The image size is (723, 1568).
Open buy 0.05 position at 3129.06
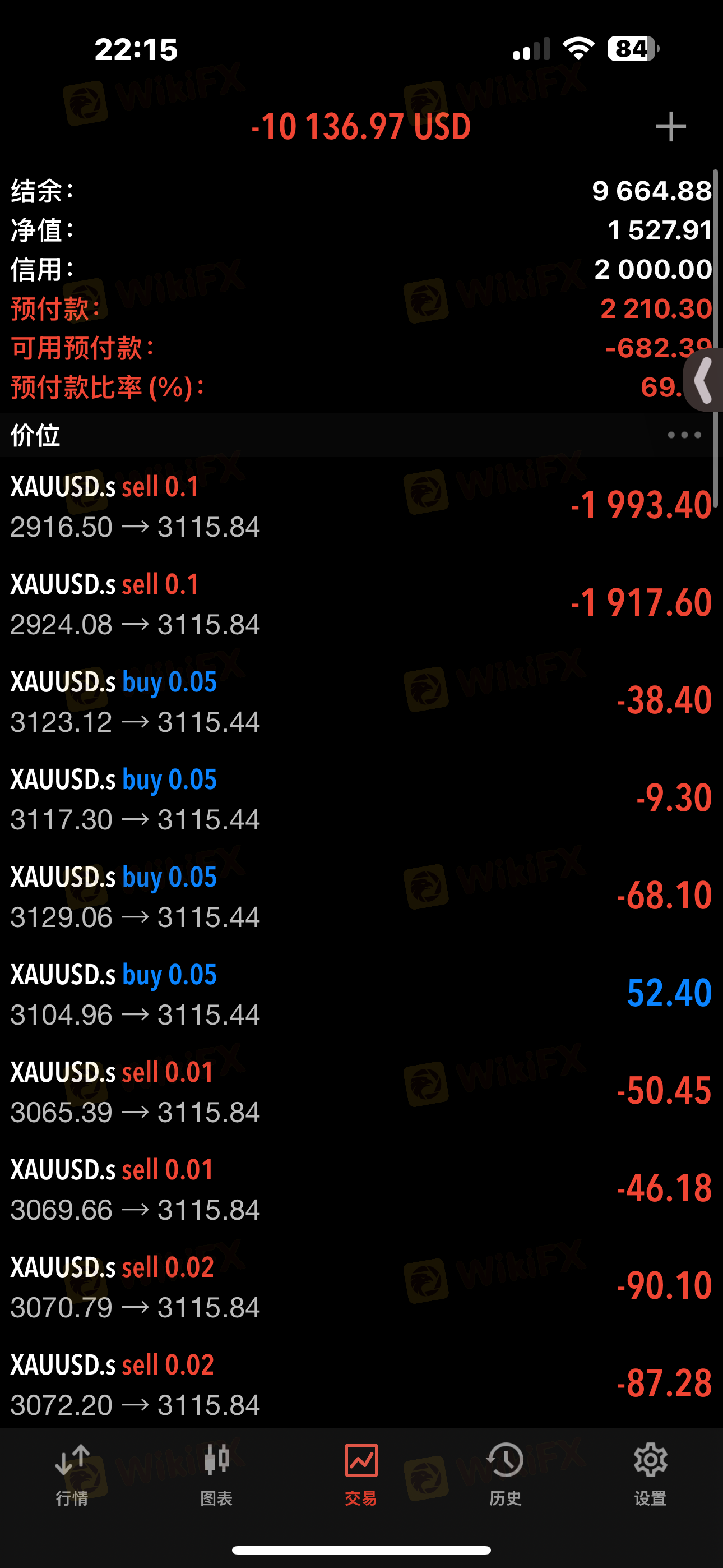coord(361,896)
